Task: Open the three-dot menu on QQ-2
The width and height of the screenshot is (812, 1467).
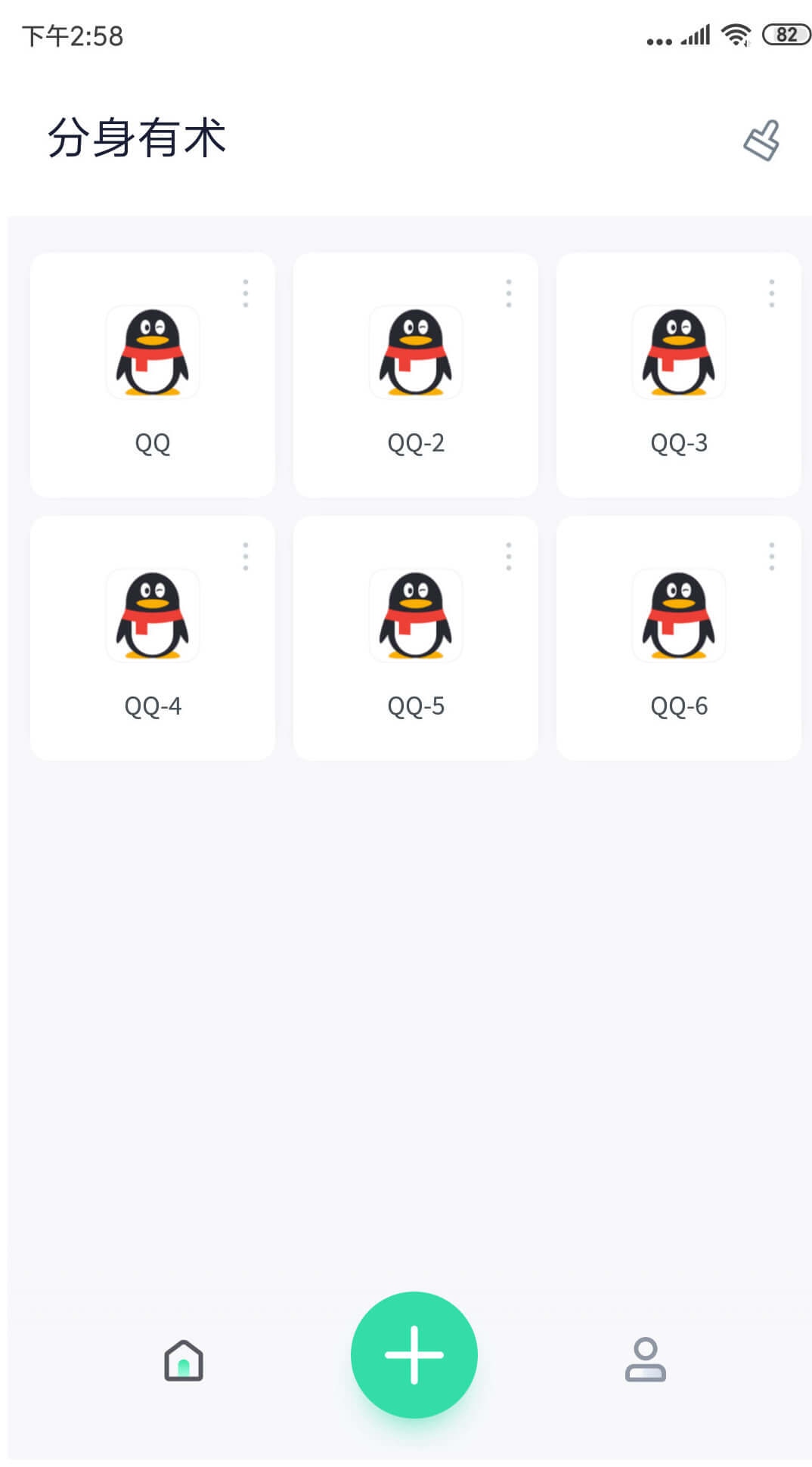Action: [509, 293]
